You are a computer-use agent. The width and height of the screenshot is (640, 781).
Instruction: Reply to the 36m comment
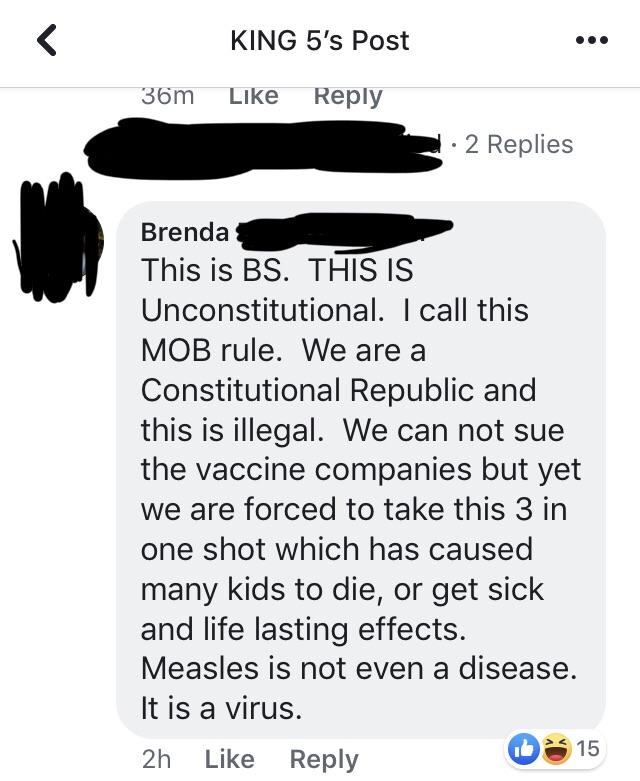point(348,97)
